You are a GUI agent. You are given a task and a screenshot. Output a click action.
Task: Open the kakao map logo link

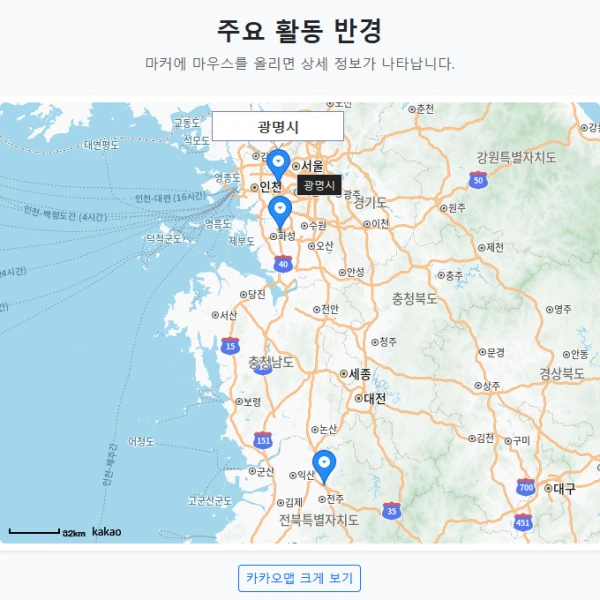point(106,532)
